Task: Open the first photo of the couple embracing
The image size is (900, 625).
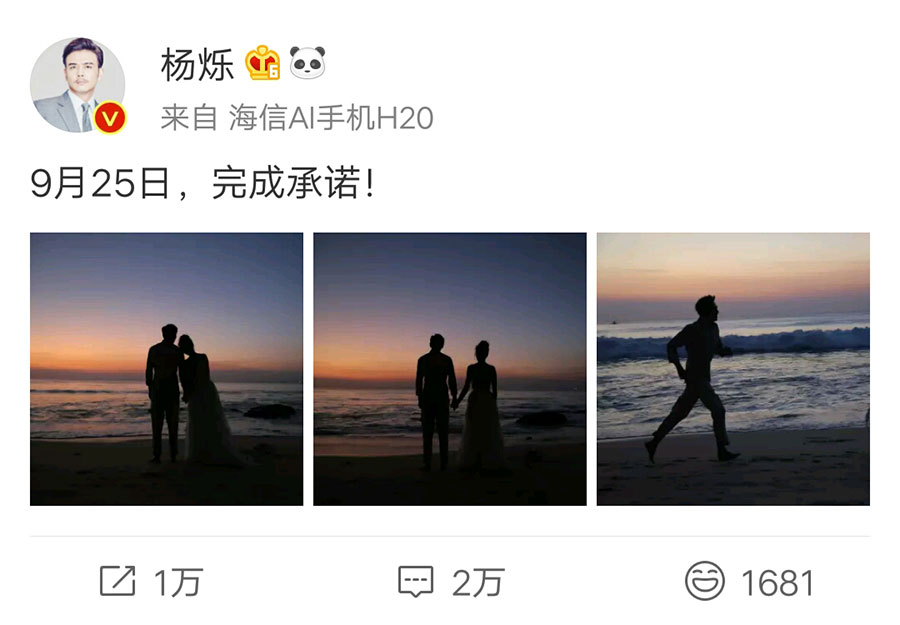Action: 166,369
